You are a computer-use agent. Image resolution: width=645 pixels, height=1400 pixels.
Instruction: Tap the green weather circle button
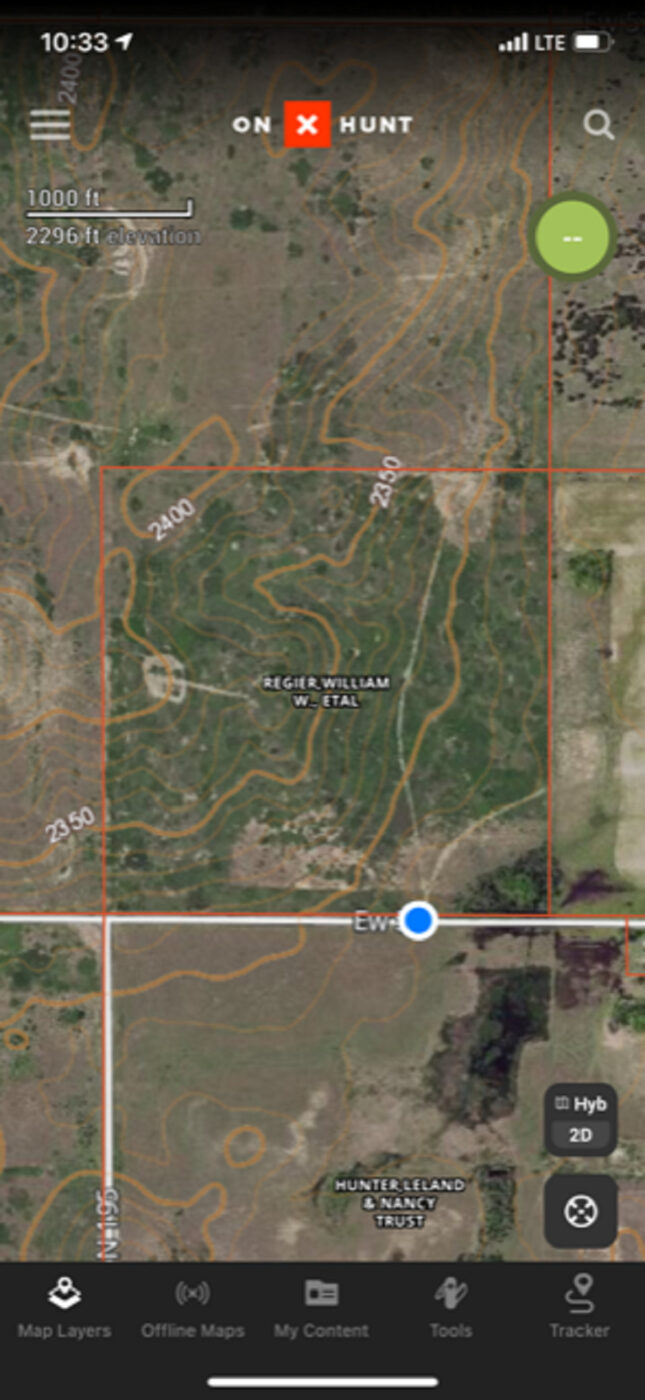(572, 238)
